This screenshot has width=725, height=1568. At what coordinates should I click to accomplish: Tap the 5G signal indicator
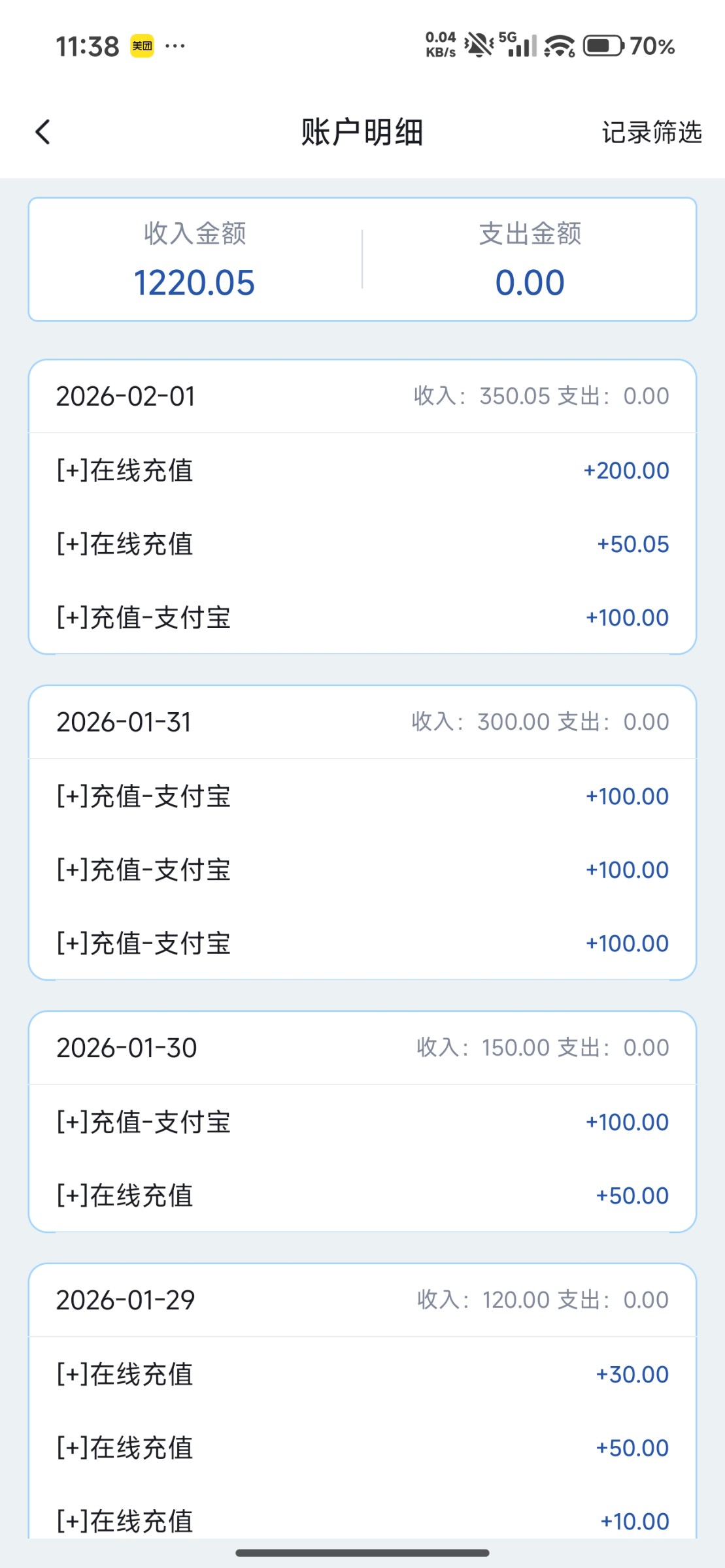pos(516,44)
